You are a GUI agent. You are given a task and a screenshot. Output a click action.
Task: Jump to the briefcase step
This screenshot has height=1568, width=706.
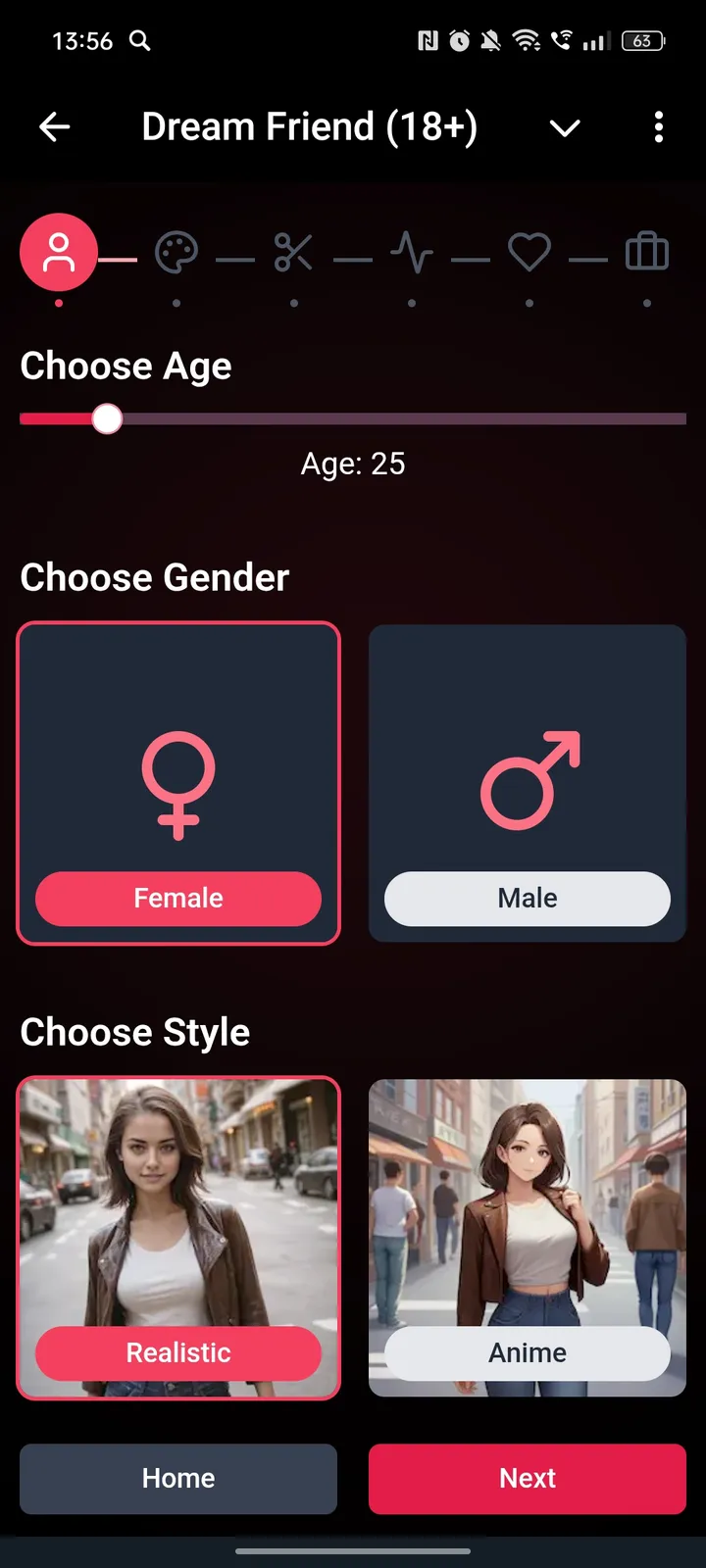pos(647,253)
